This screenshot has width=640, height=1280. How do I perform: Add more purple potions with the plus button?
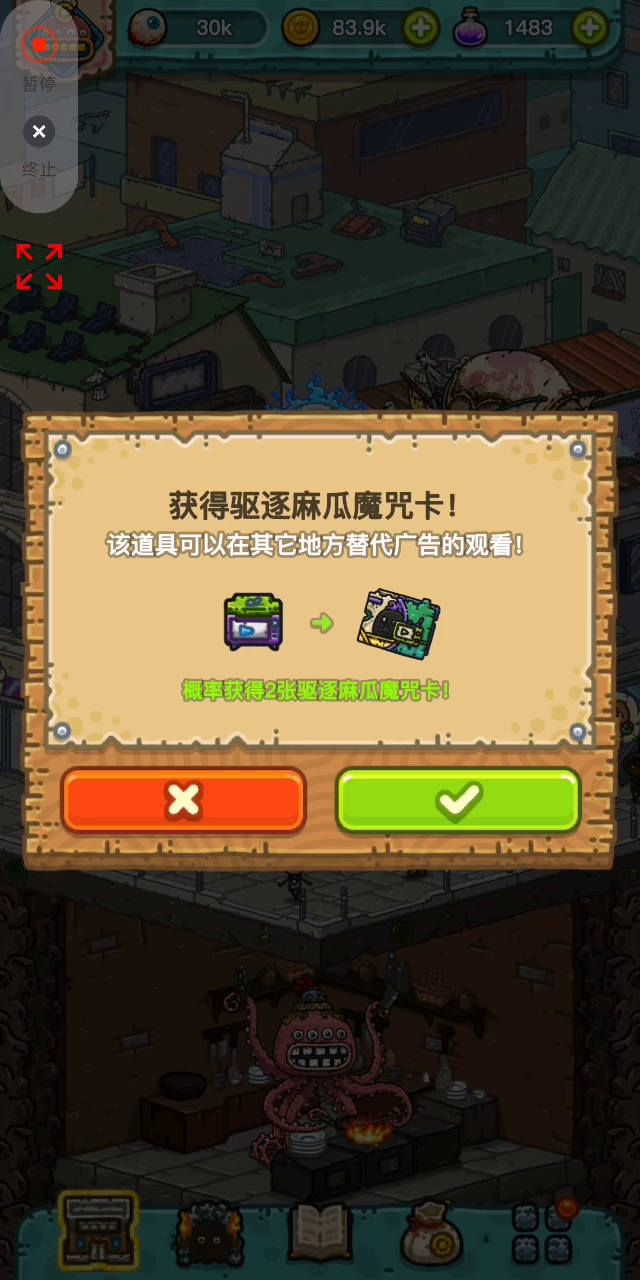tap(591, 28)
